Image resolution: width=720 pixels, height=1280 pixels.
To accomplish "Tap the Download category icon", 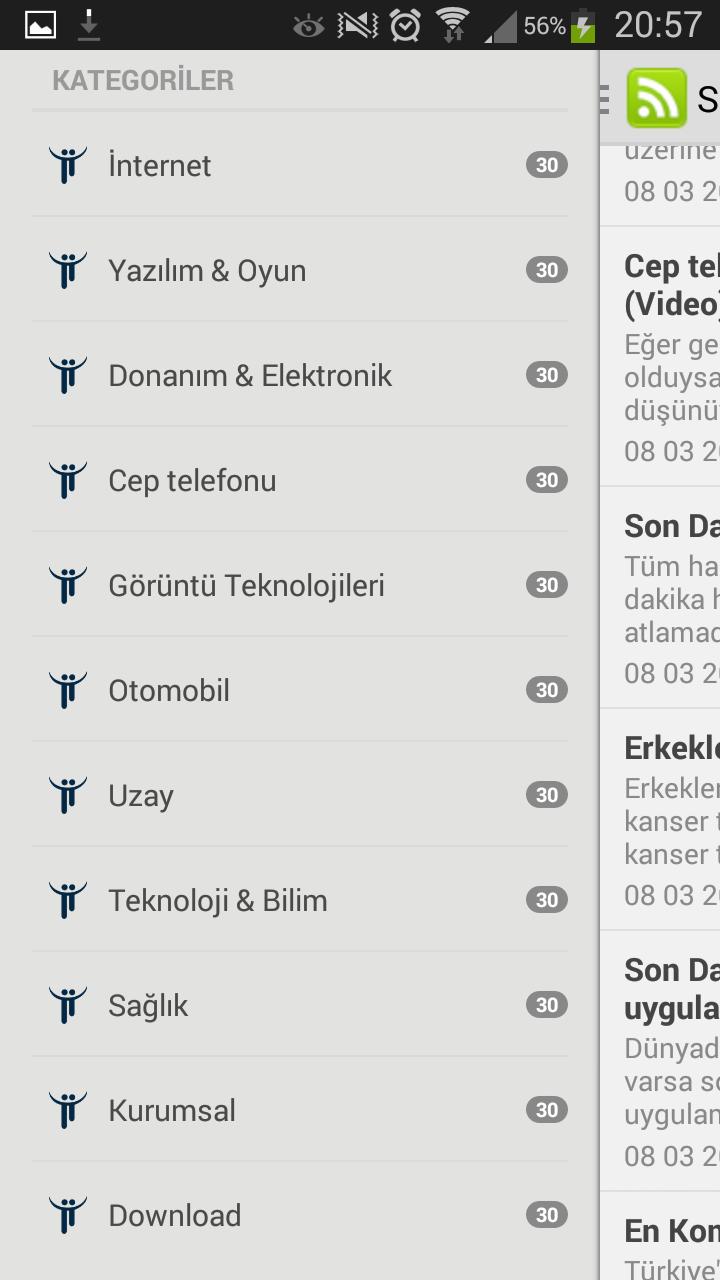I will 67,1214.
